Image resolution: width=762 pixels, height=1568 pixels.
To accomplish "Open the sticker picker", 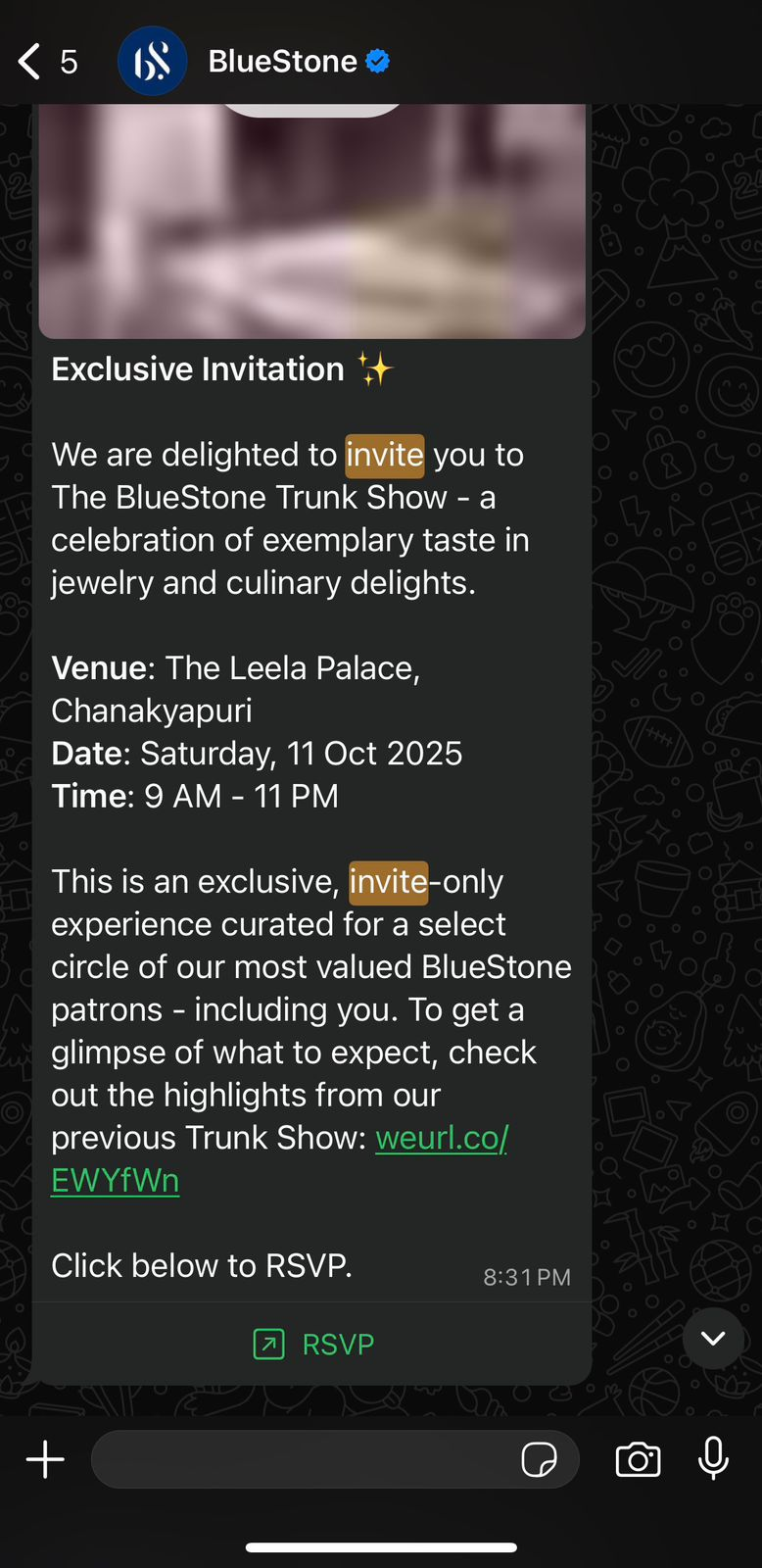I will tap(540, 1459).
